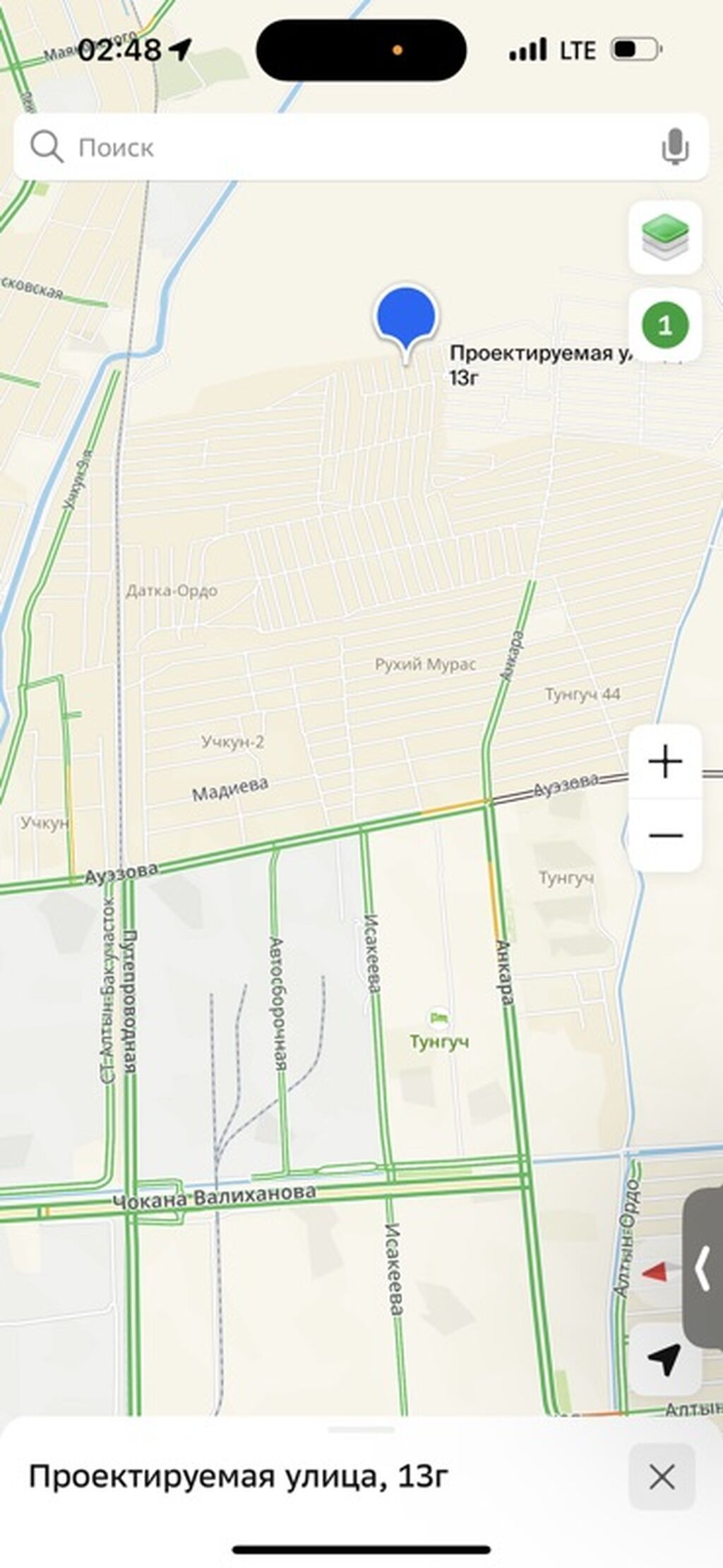Start voice search with the microphone

674,147
